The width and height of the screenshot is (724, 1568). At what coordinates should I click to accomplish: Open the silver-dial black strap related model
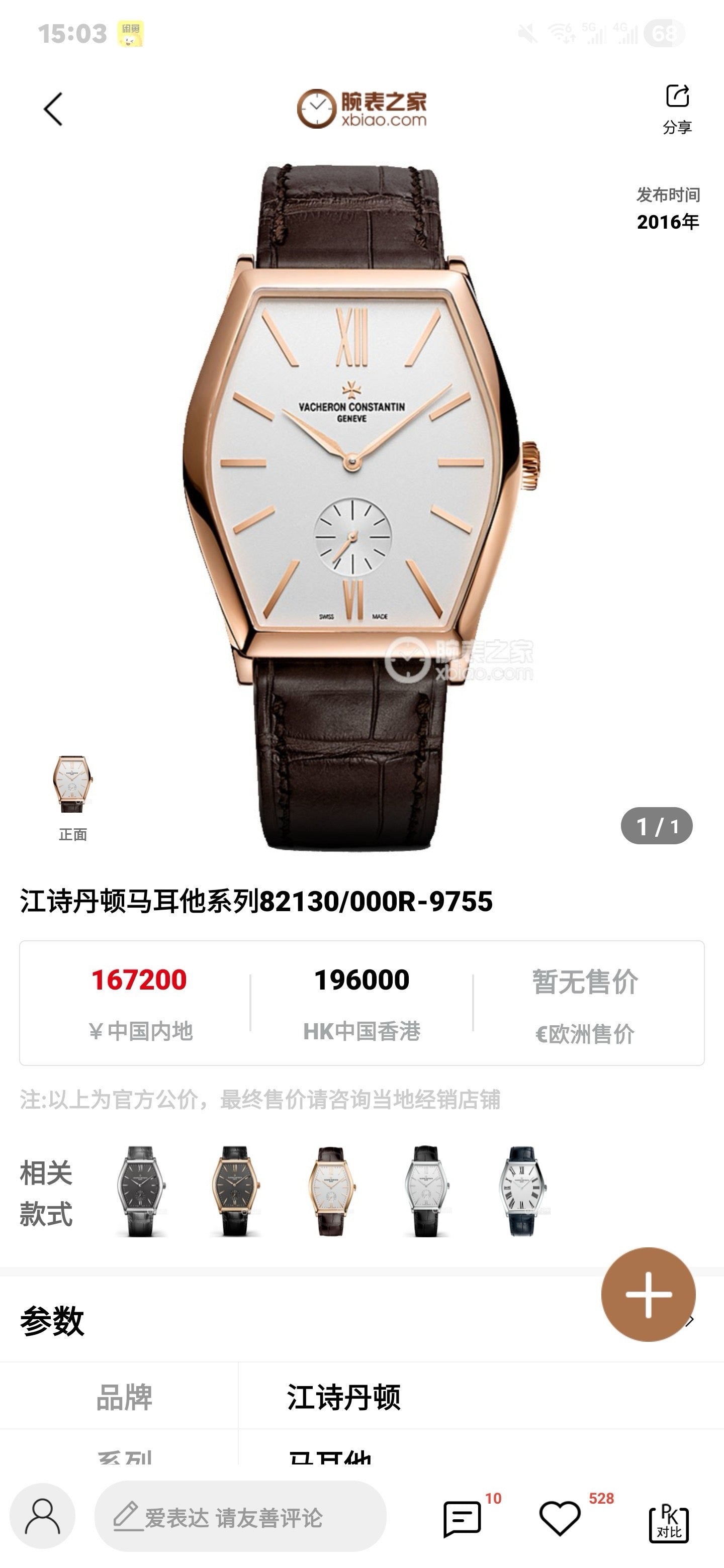[x=426, y=1191]
